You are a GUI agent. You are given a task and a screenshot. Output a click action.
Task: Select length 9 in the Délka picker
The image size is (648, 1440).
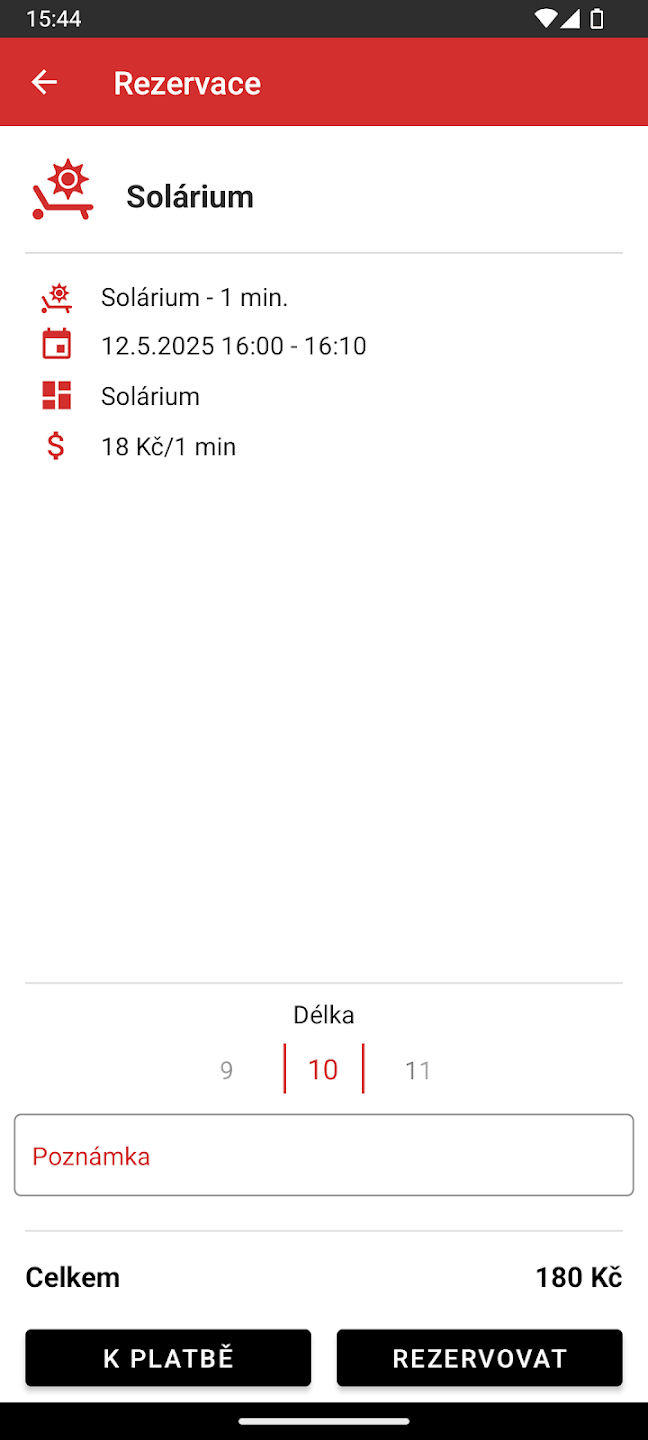coord(227,1070)
